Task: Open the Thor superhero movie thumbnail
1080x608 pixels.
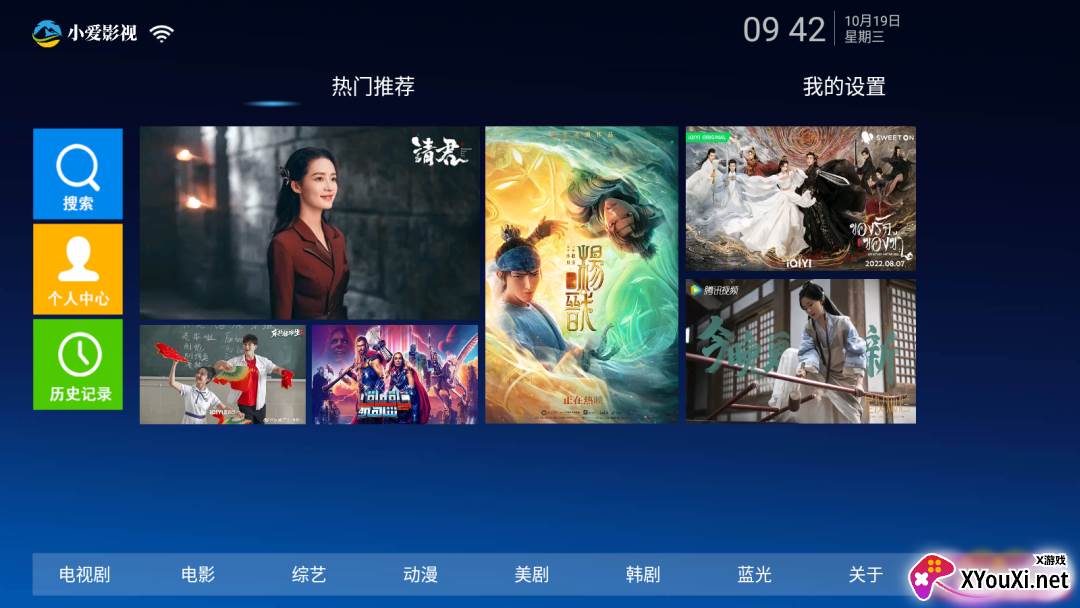Action: click(x=395, y=374)
